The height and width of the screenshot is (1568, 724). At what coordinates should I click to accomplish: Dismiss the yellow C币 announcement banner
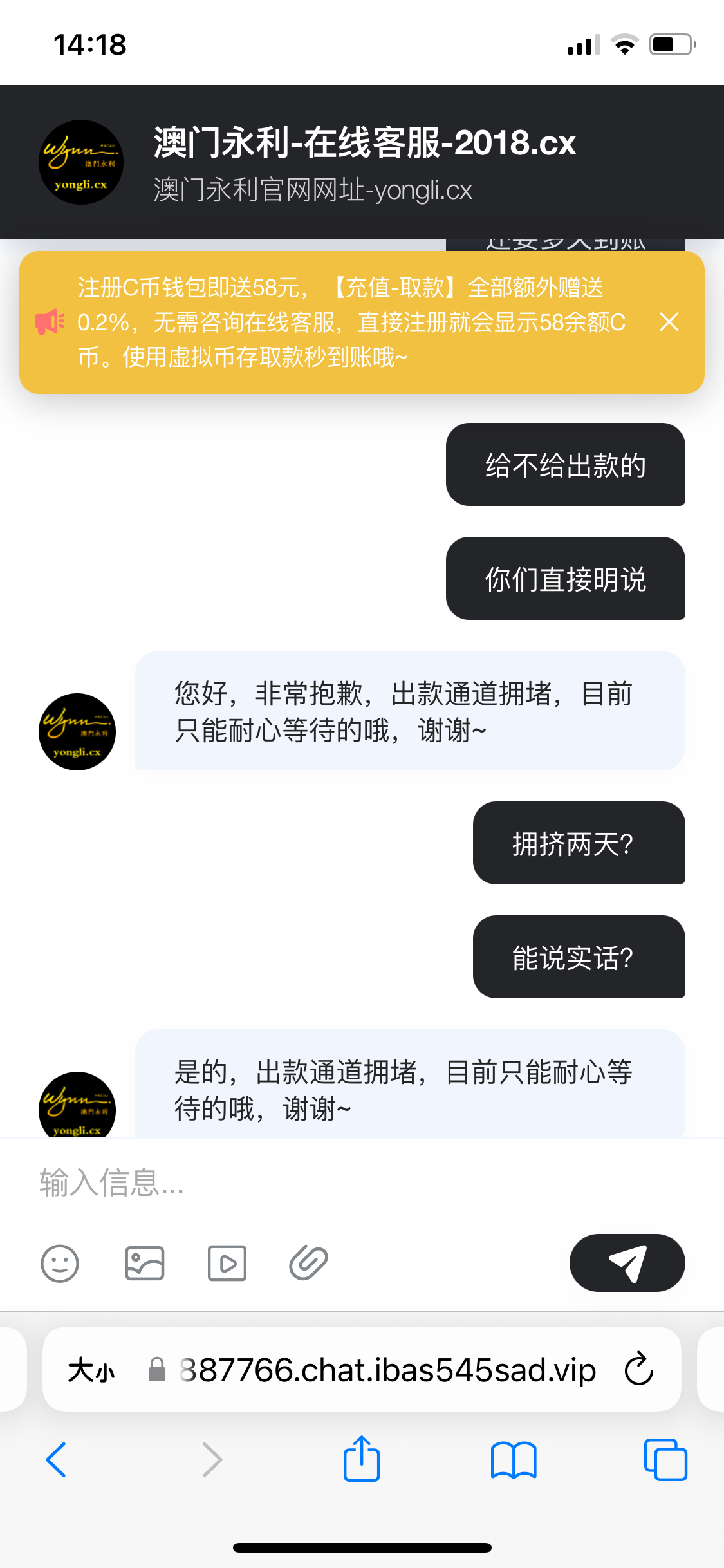669,322
